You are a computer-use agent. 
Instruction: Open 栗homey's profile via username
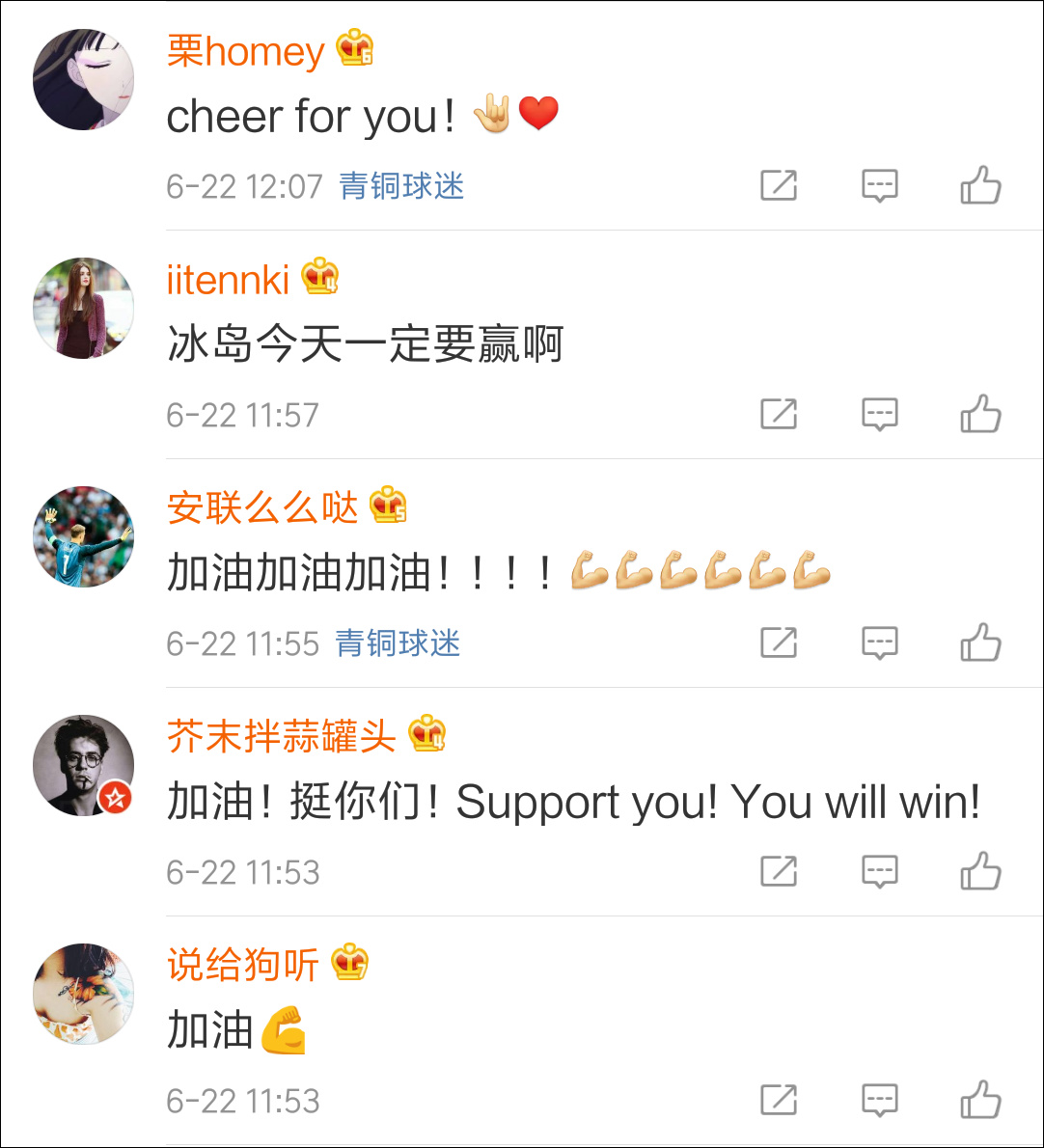[x=245, y=51]
